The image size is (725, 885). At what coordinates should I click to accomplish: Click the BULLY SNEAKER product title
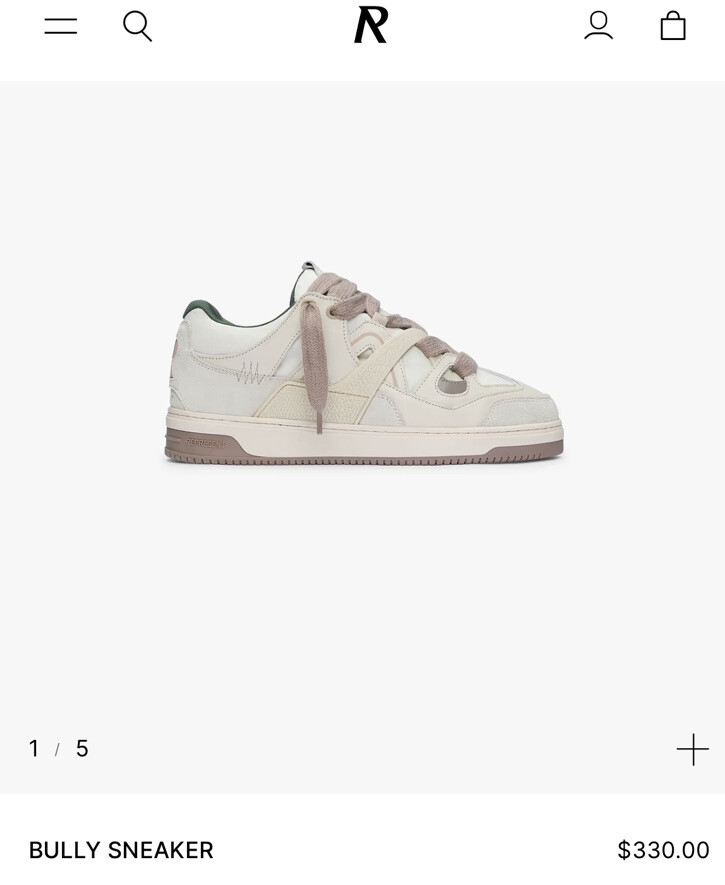click(x=122, y=851)
